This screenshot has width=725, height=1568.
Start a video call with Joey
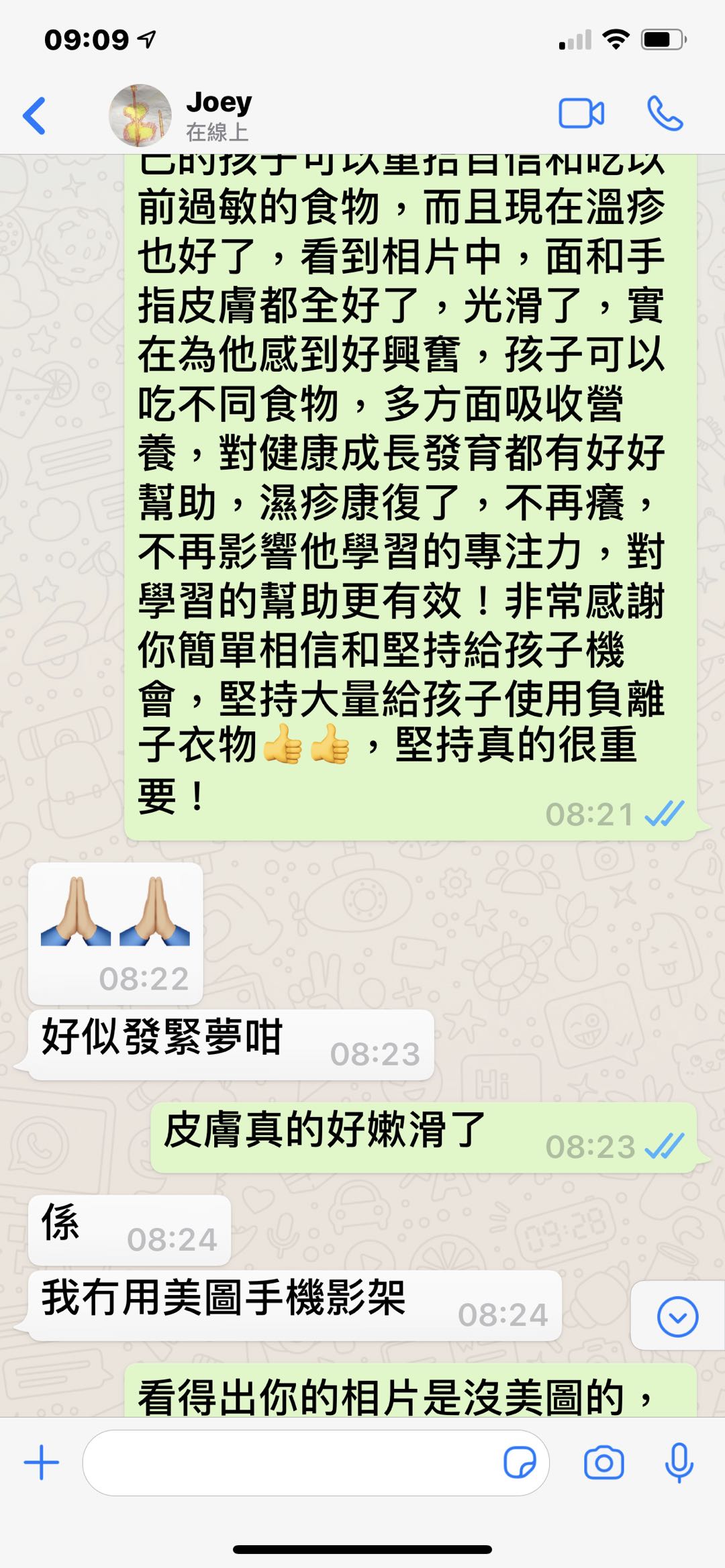click(x=581, y=113)
